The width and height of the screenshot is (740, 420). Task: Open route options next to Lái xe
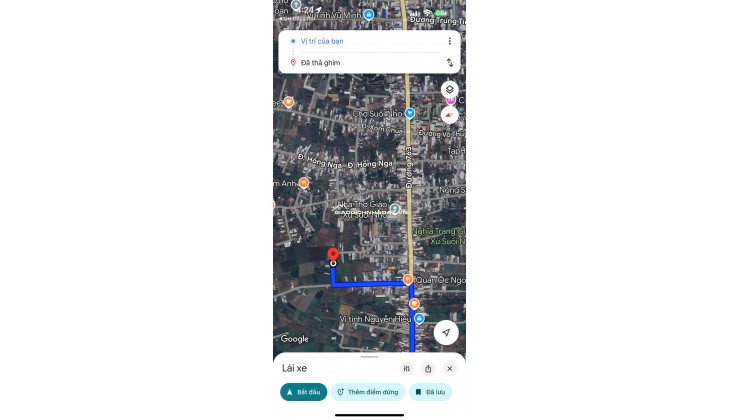(x=407, y=368)
